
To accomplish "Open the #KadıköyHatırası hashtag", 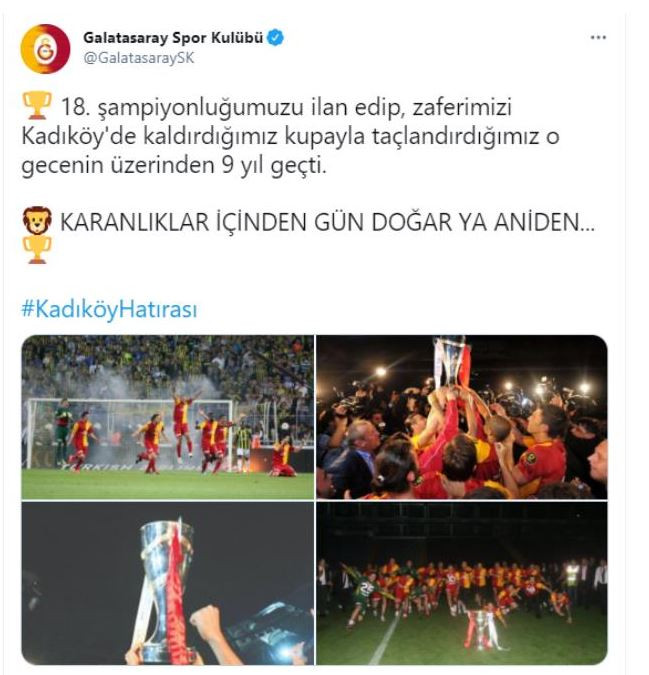I will pyautogui.click(x=108, y=309).
